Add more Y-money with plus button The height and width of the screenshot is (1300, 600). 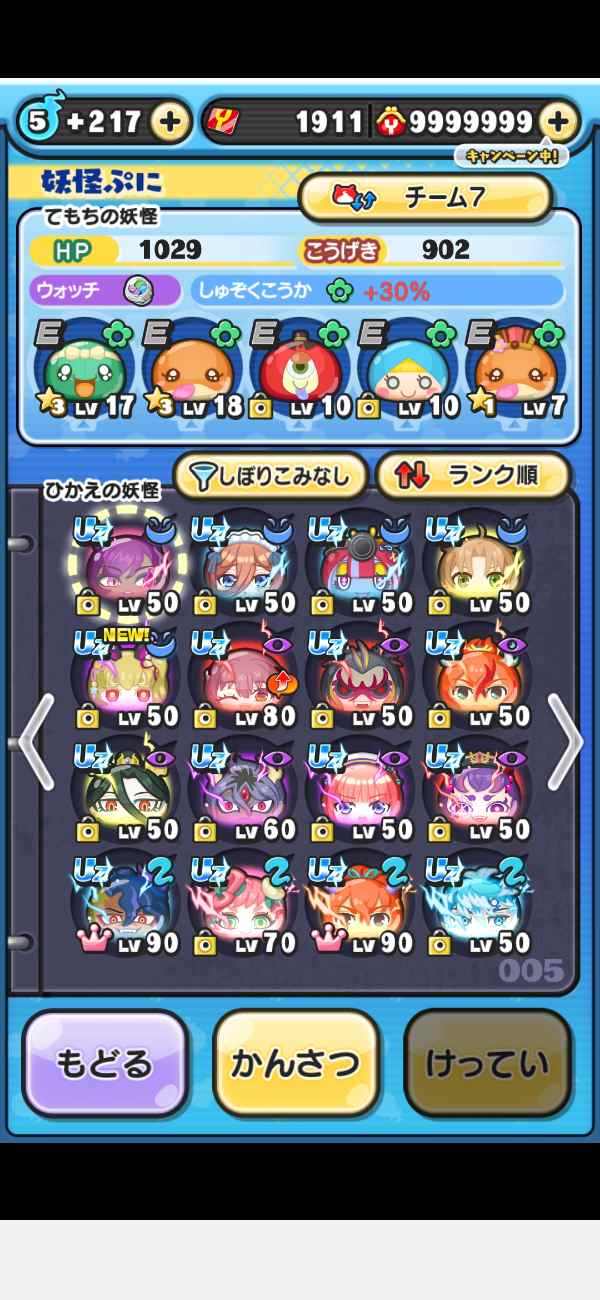click(x=558, y=122)
